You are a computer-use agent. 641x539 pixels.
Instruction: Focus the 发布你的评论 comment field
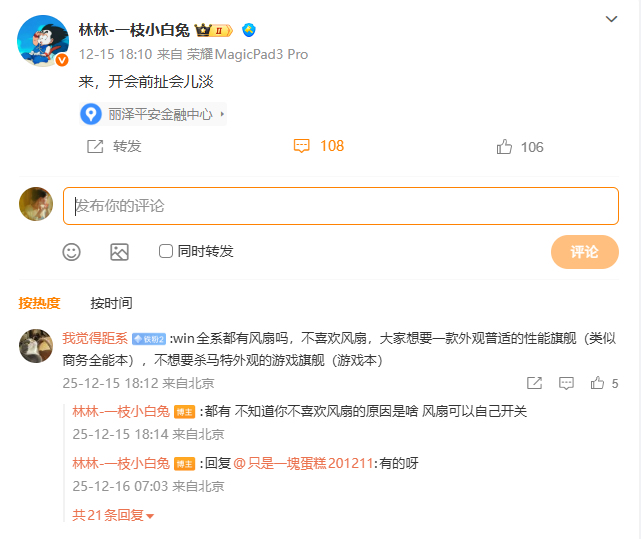pyautogui.click(x=340, y=206)
